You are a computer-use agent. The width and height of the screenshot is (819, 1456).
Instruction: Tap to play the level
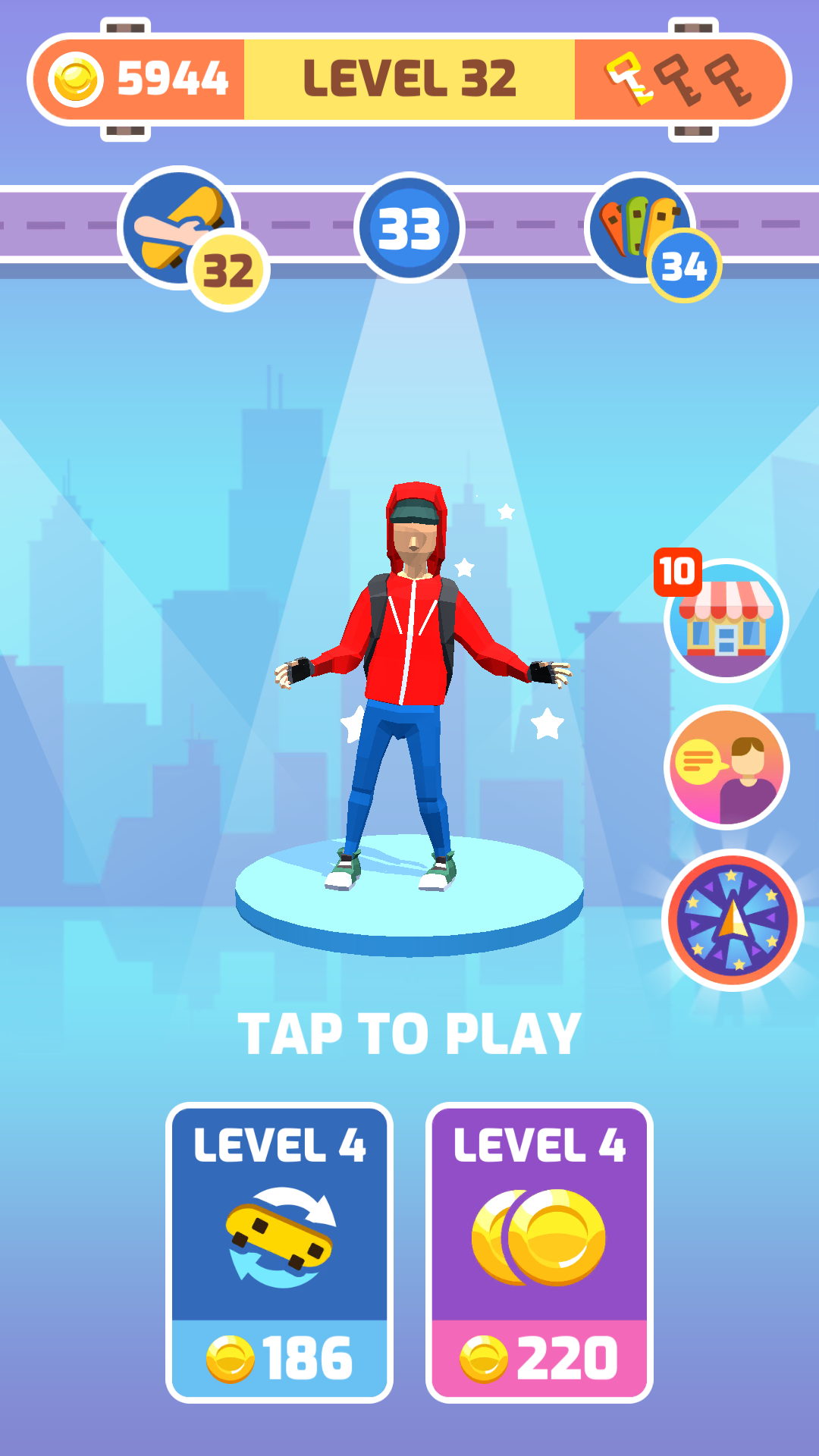point(409,1034)
